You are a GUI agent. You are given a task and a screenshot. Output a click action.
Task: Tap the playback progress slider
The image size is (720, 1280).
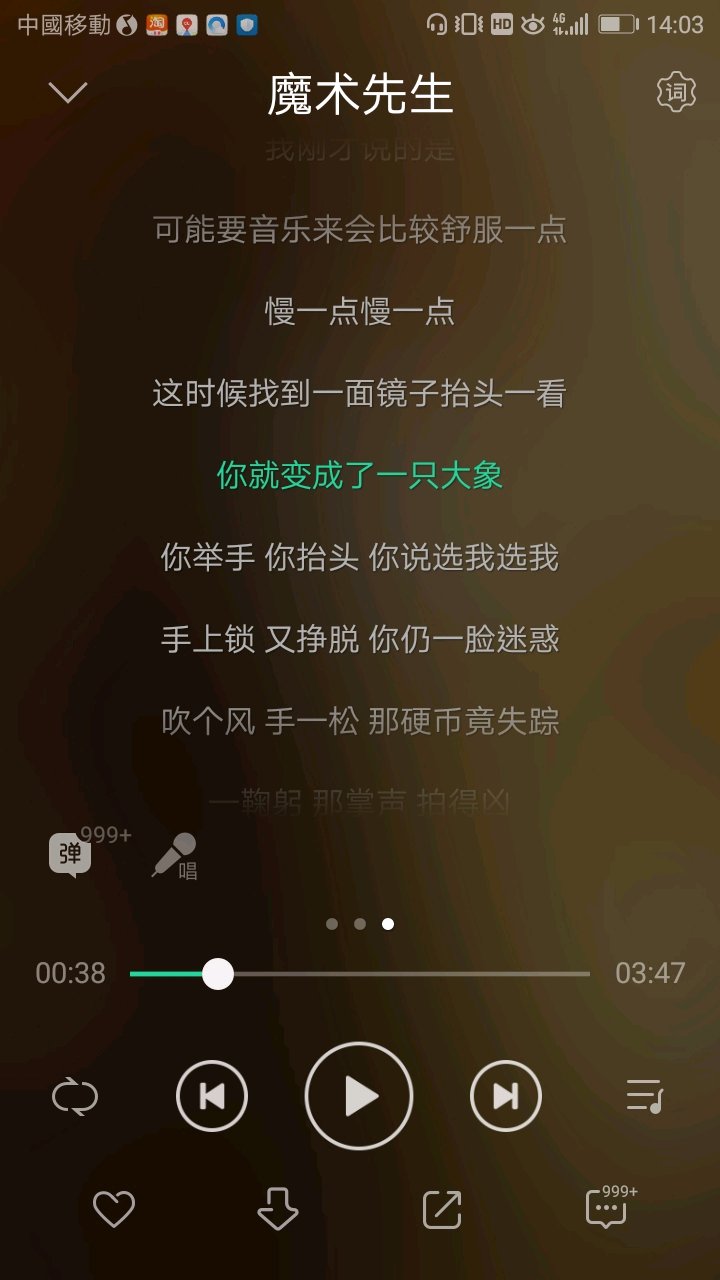360,973
